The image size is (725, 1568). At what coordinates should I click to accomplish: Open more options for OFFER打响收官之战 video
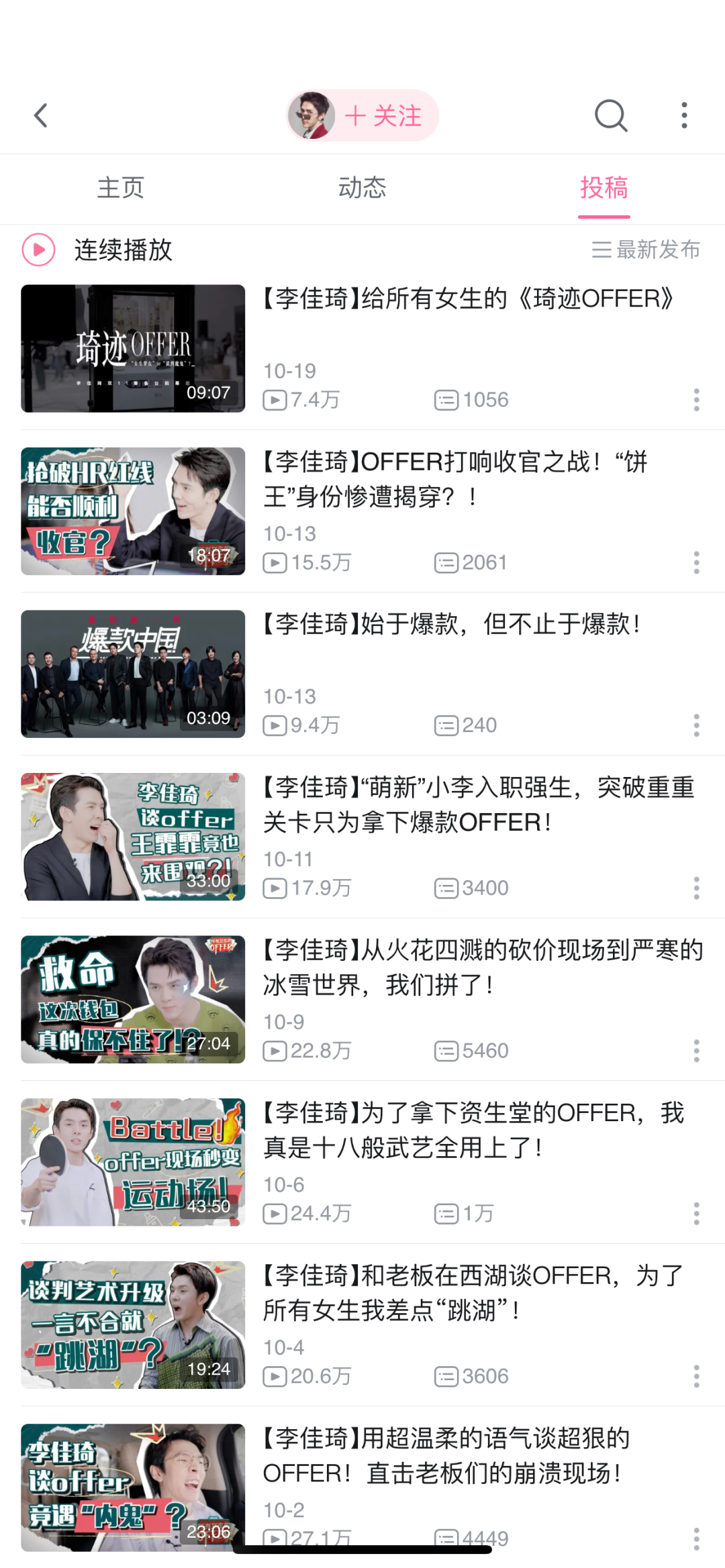coord(696,563)
